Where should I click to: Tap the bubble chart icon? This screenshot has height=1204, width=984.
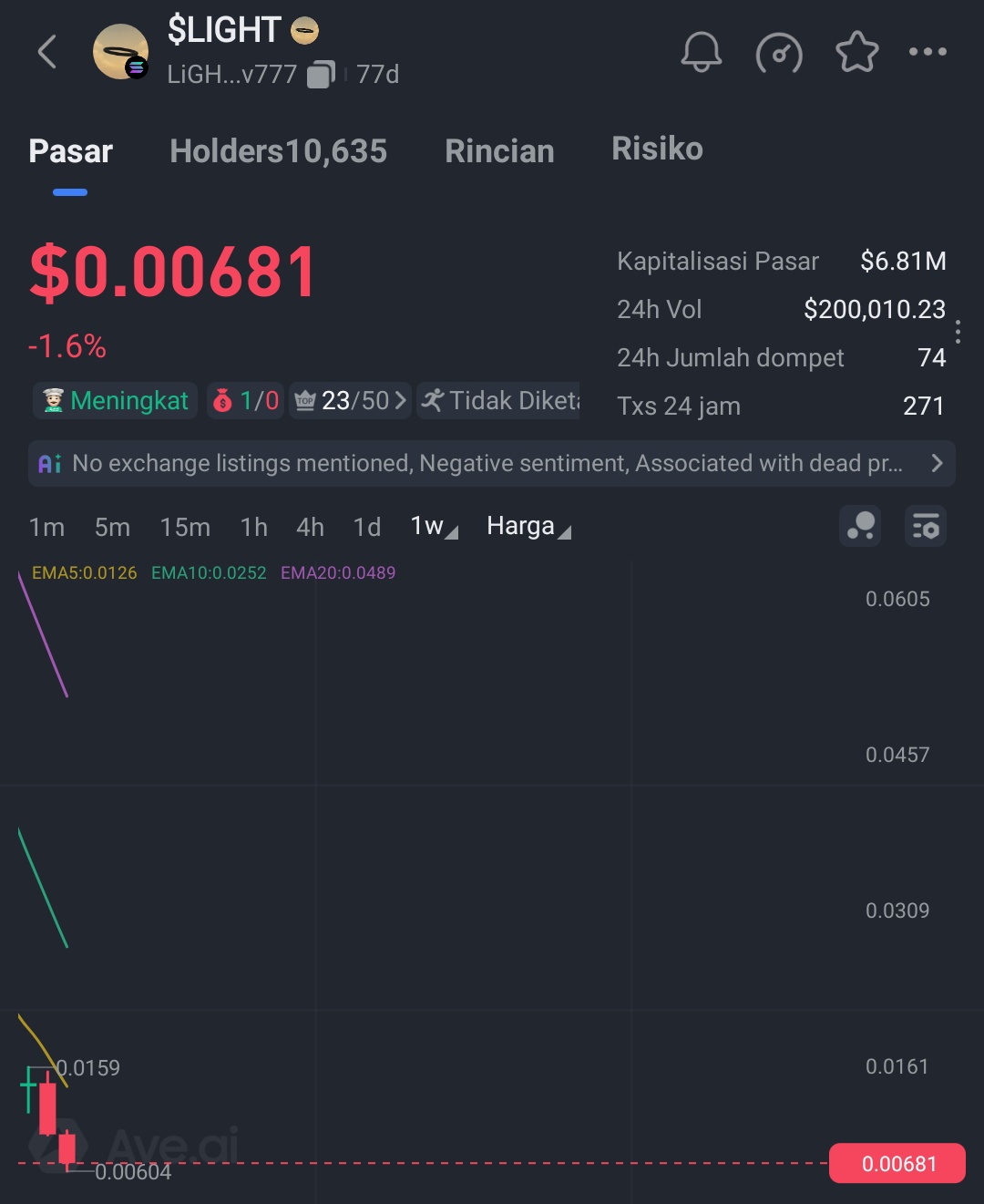(860, 527)
